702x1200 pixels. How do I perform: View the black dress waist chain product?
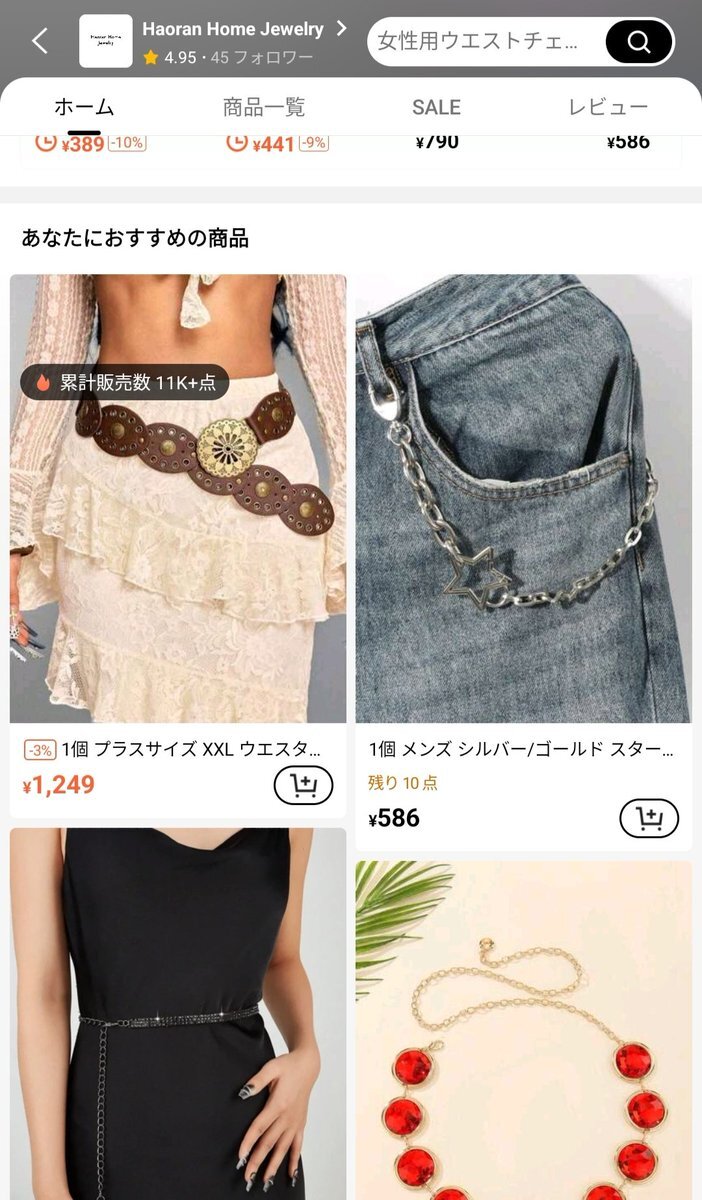coord(178,1010)
